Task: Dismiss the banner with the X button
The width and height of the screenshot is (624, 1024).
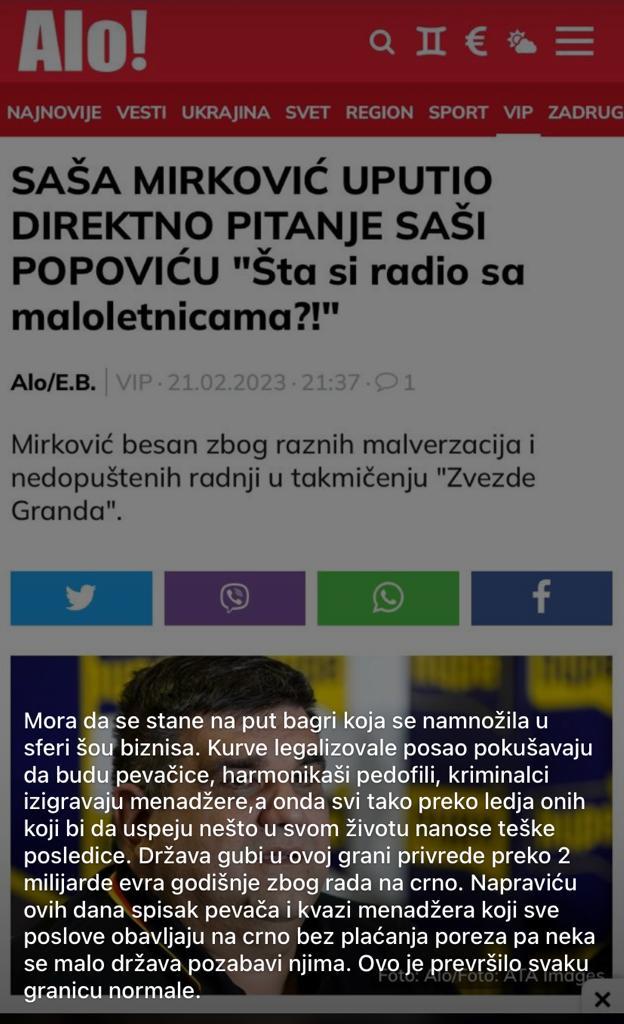Action: [602, 999]
